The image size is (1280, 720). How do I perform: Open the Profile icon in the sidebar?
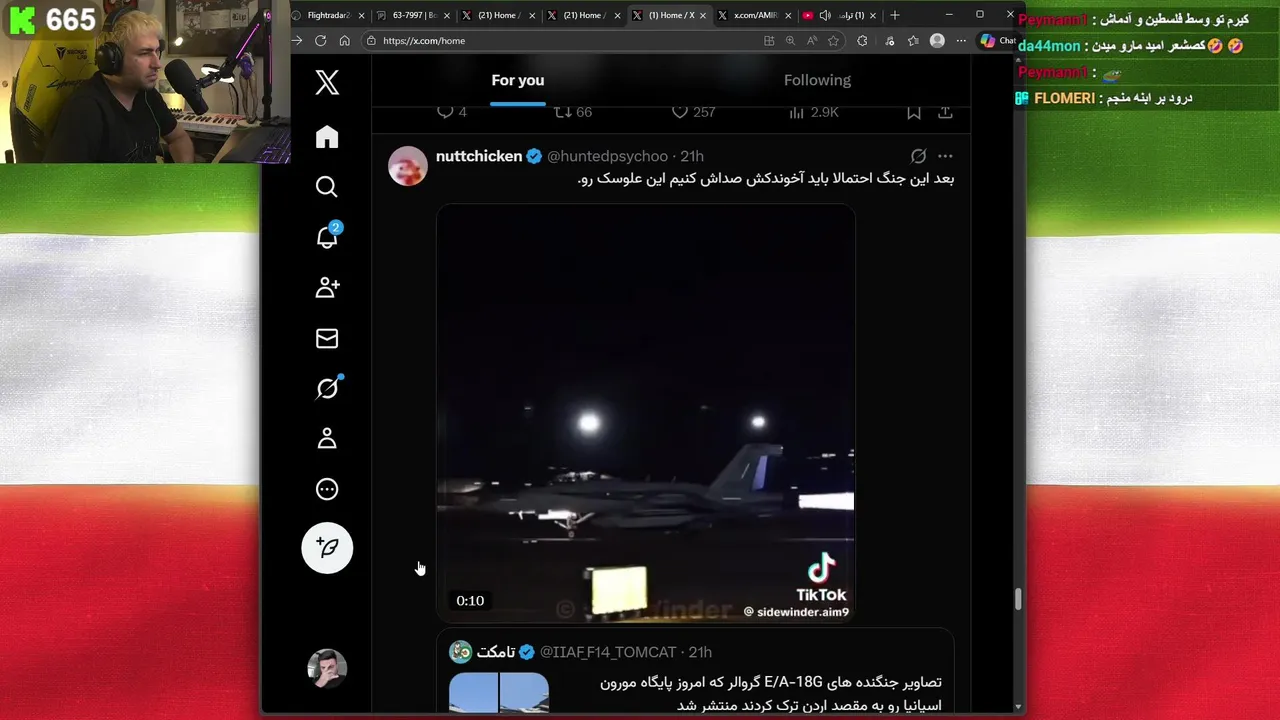point(327,439)
